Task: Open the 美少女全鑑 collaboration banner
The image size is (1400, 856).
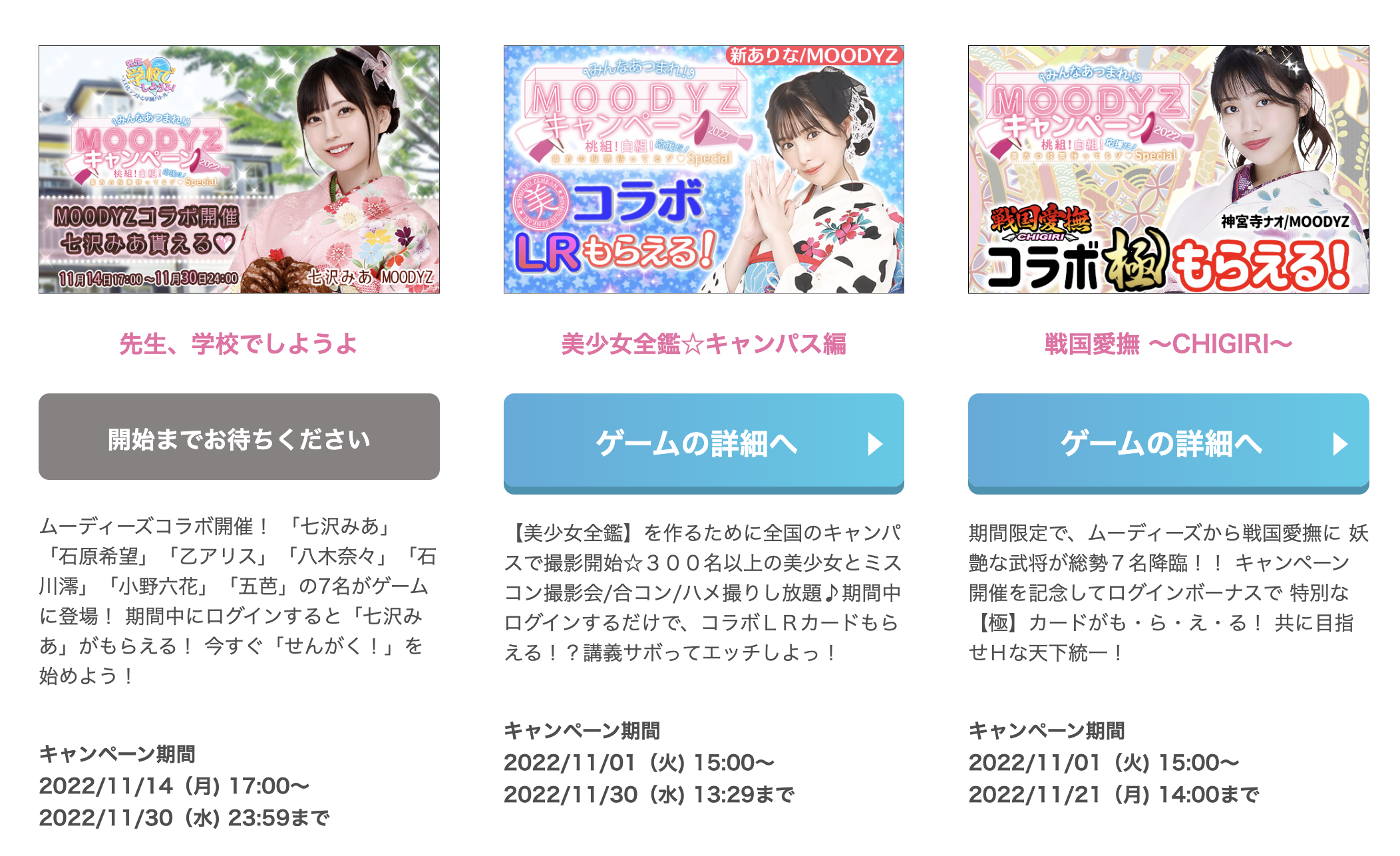Action: [x=703, y=169]
